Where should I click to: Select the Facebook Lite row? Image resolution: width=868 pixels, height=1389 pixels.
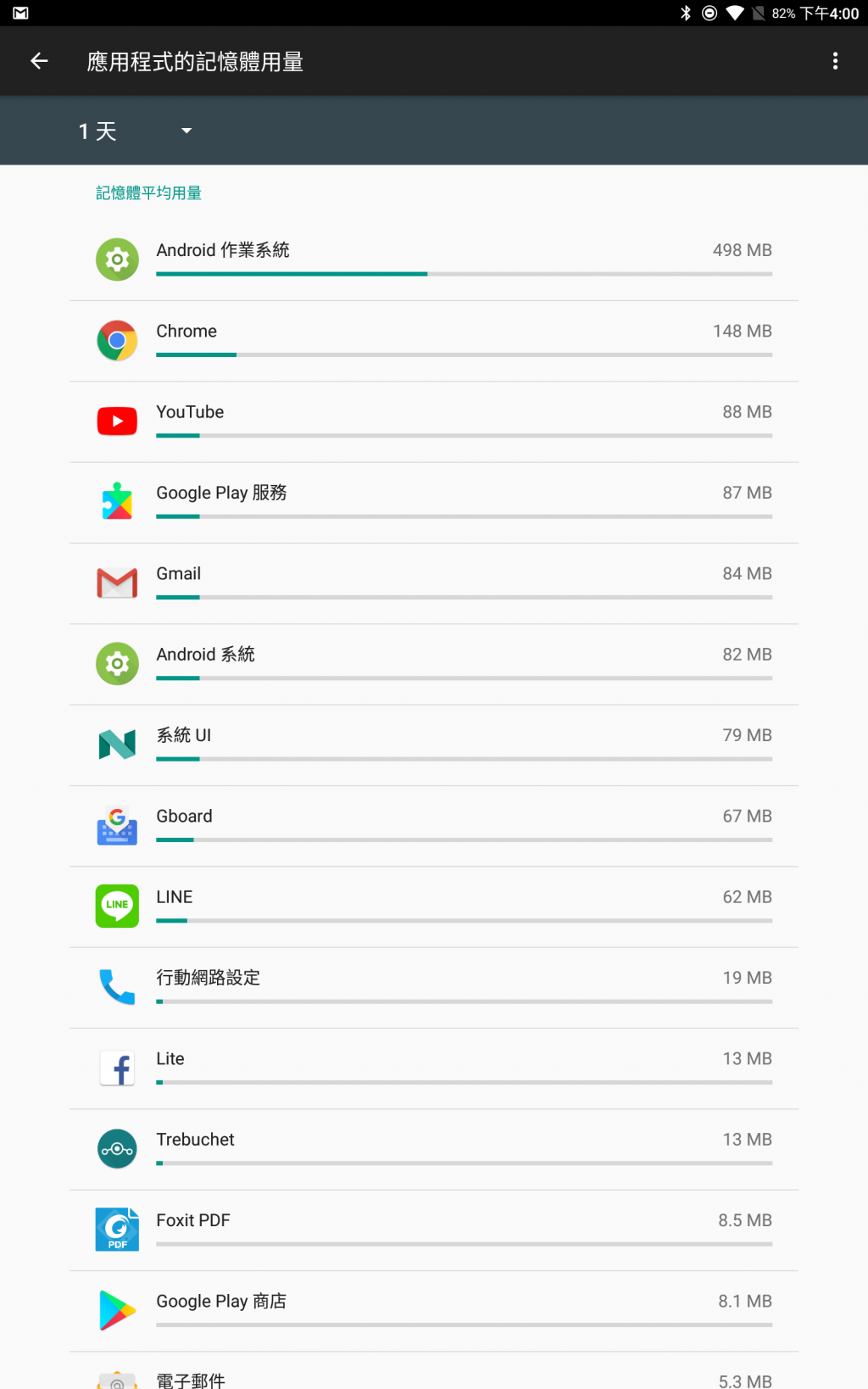coord(434,1068)
